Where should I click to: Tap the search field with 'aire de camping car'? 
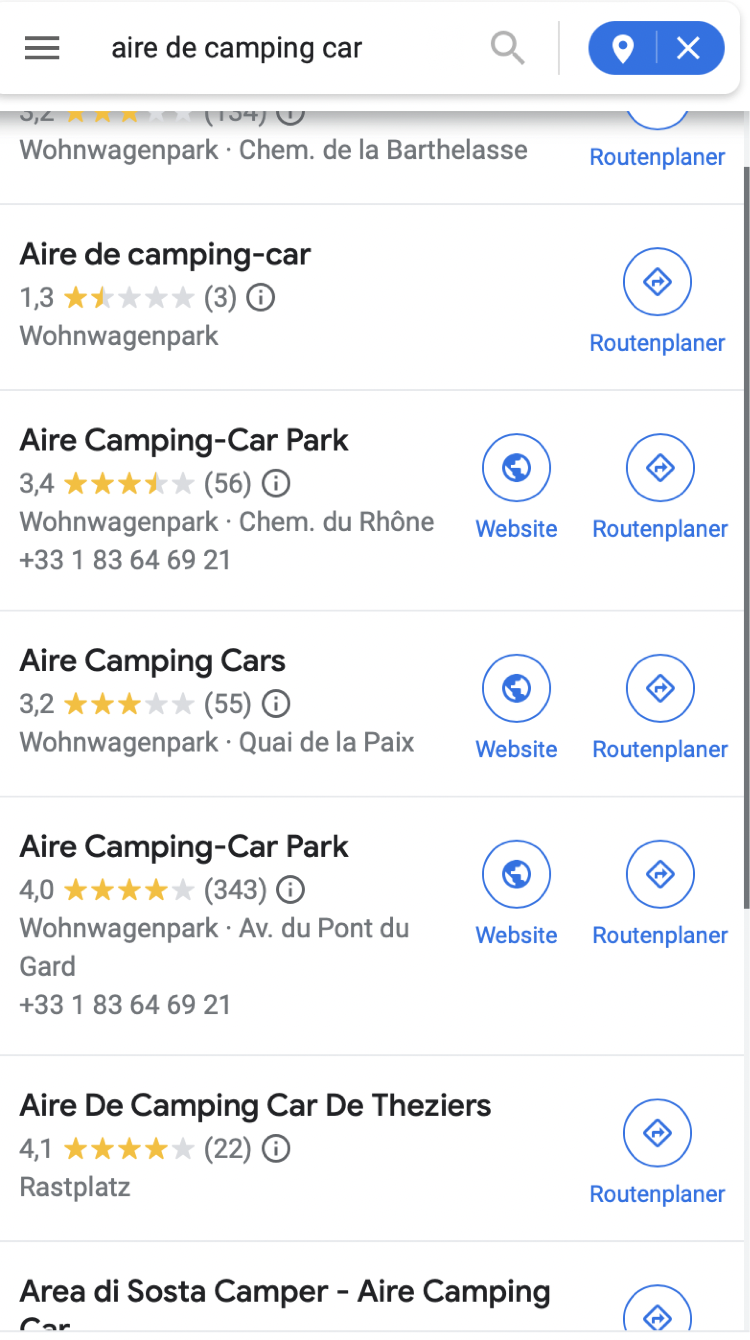(x=290, y=48)
